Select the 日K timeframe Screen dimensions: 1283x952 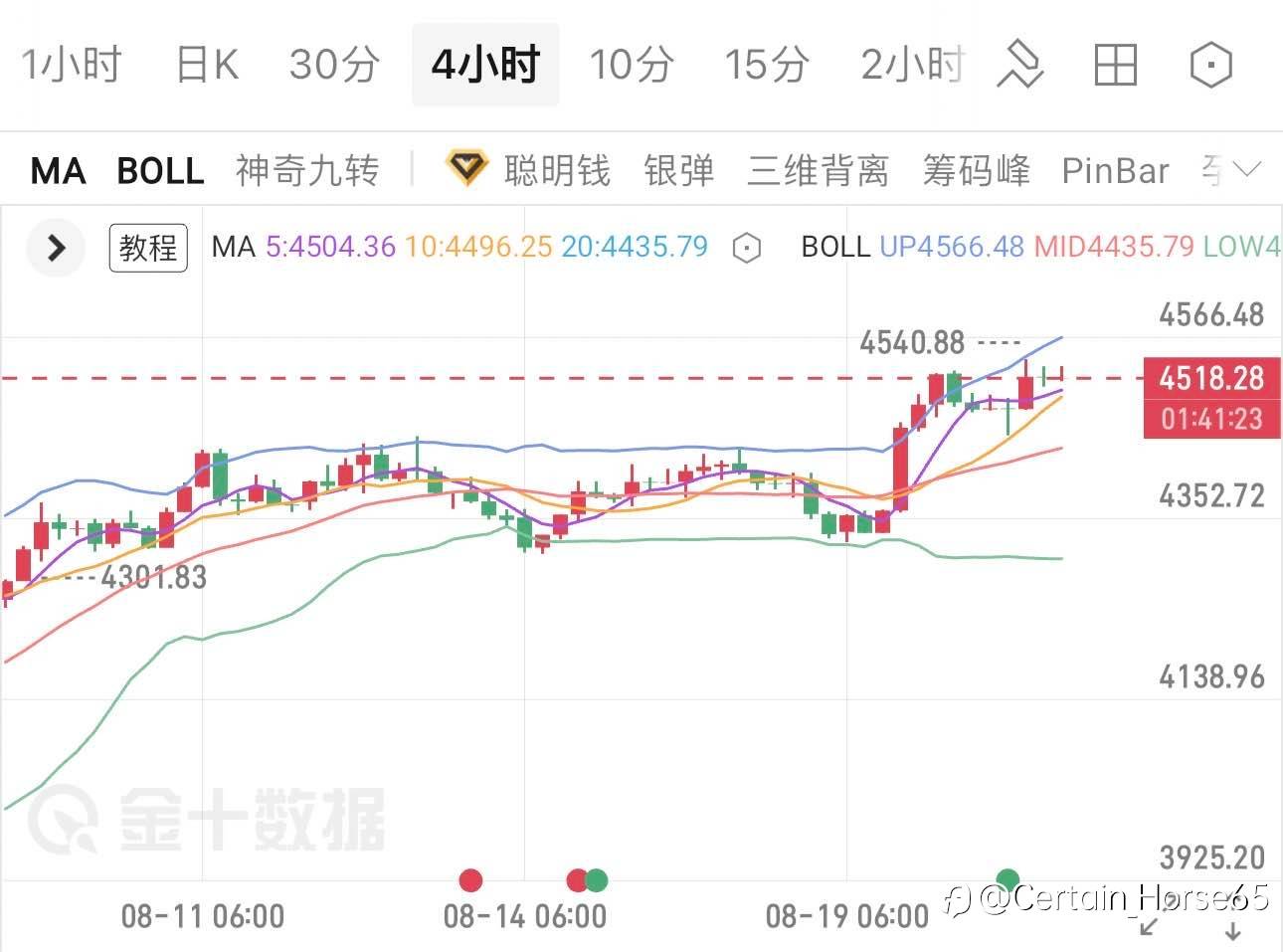click(207, 66)
